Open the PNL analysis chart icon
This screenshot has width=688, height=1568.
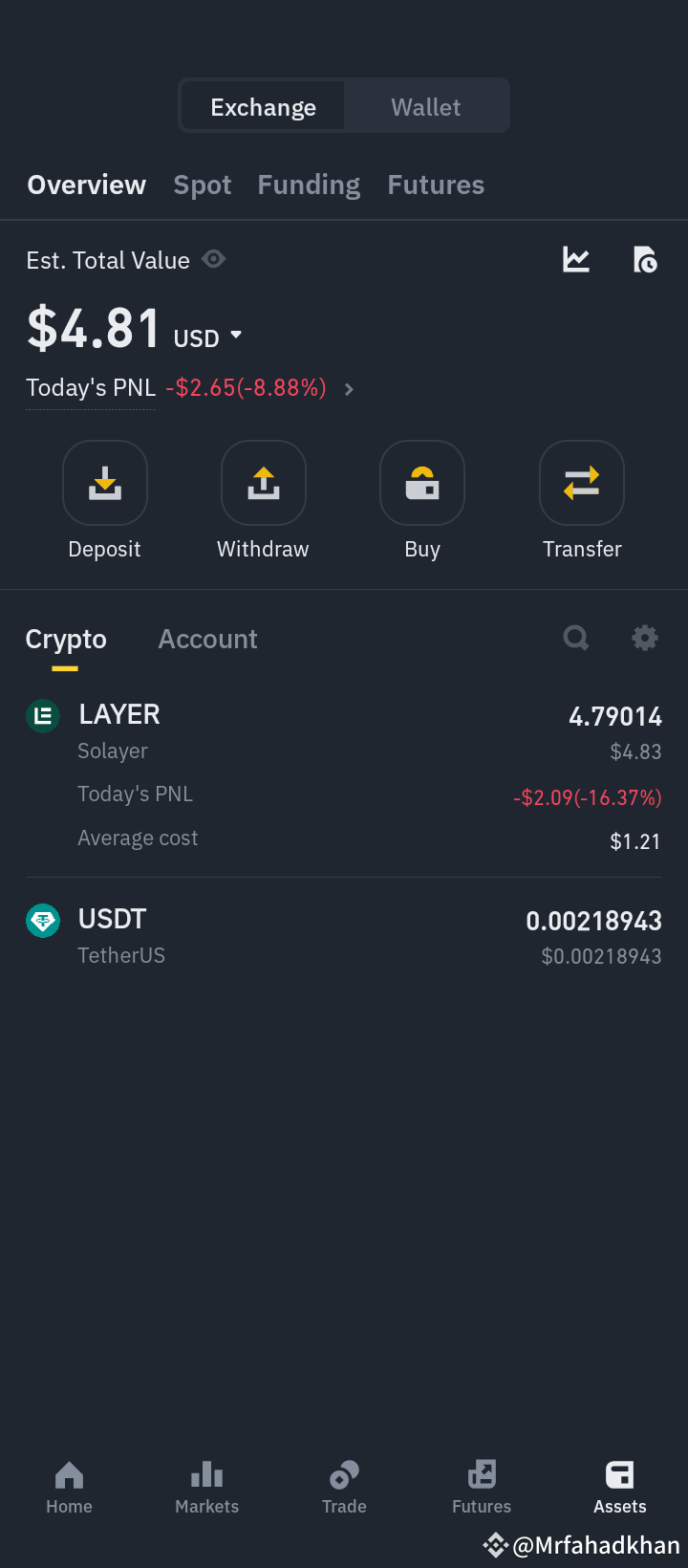tap(575, 259)
